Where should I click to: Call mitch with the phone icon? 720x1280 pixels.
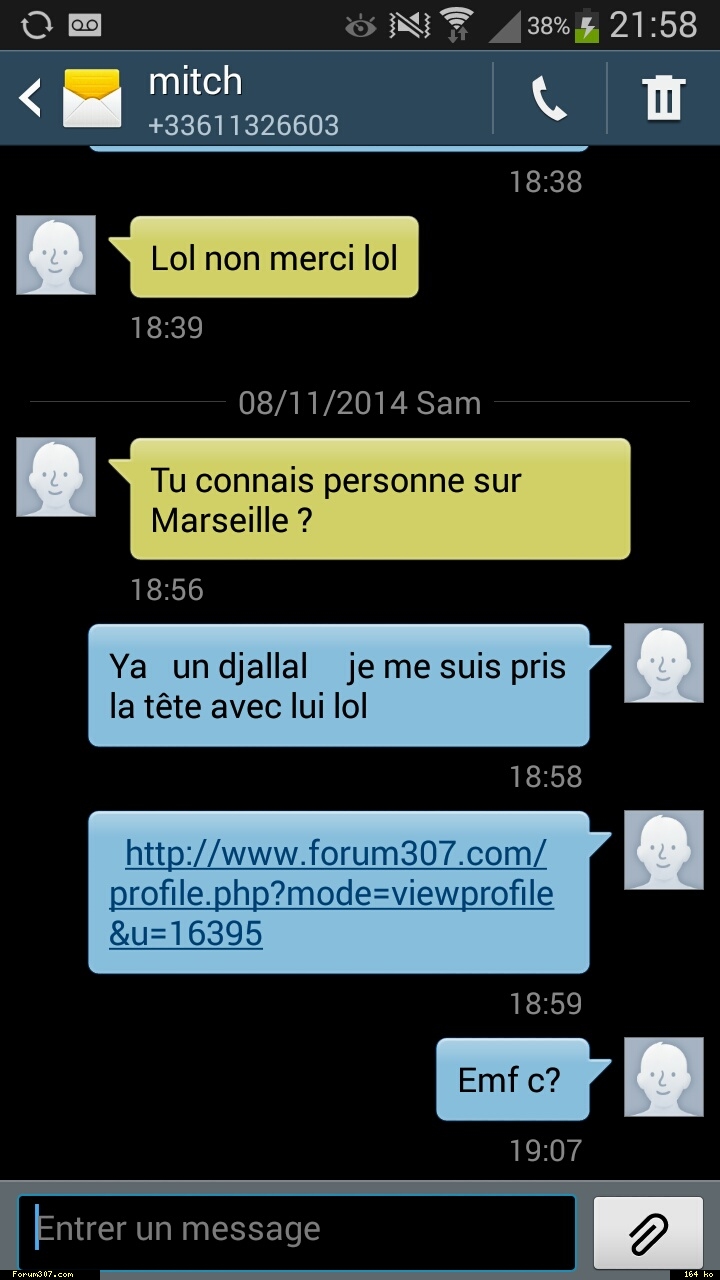(549, 98)
